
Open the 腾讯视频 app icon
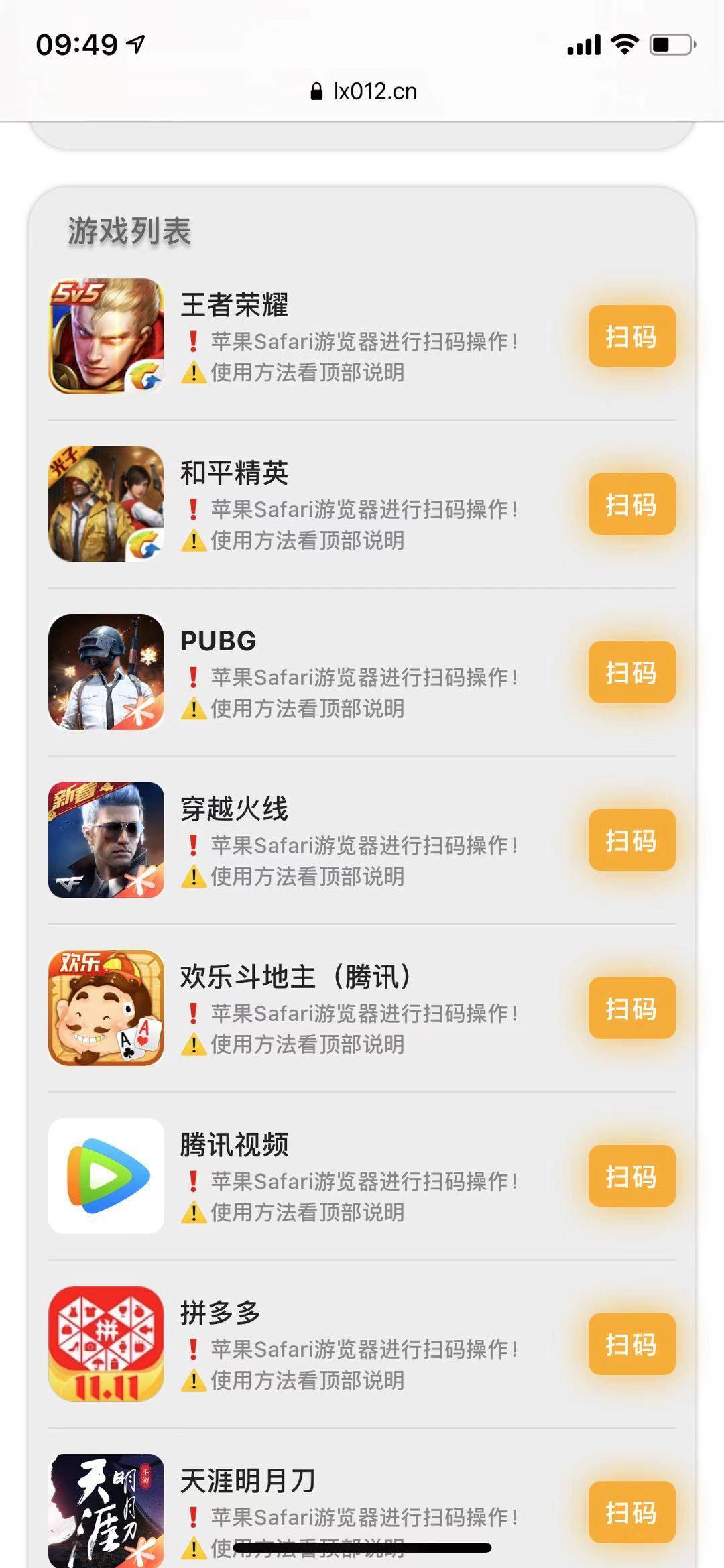point(107,1175)
